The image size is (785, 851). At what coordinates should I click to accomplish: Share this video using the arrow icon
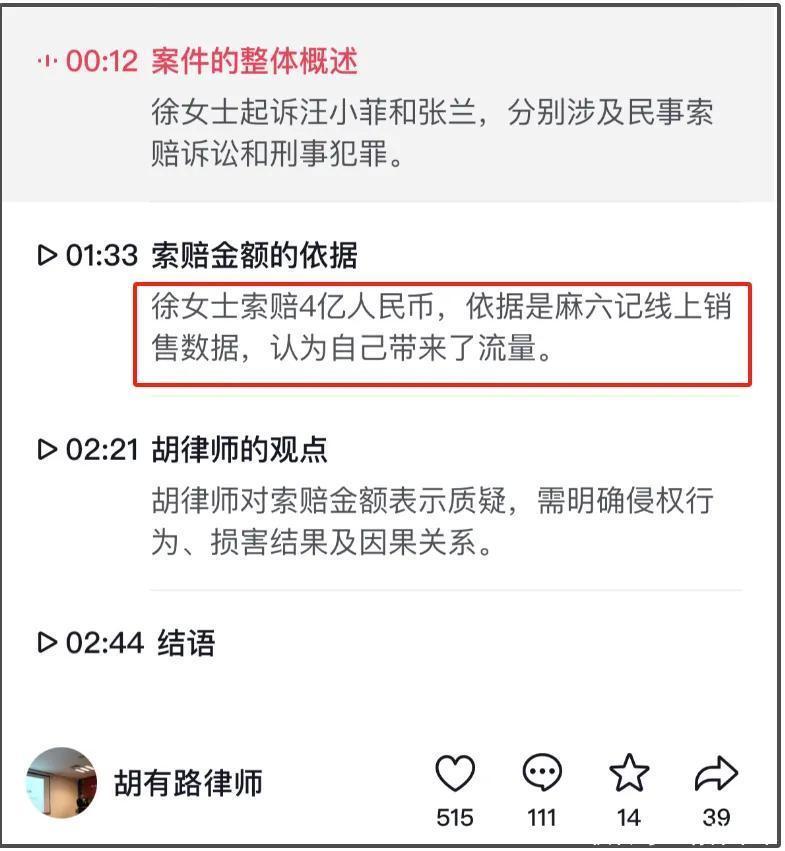point(716,774)
